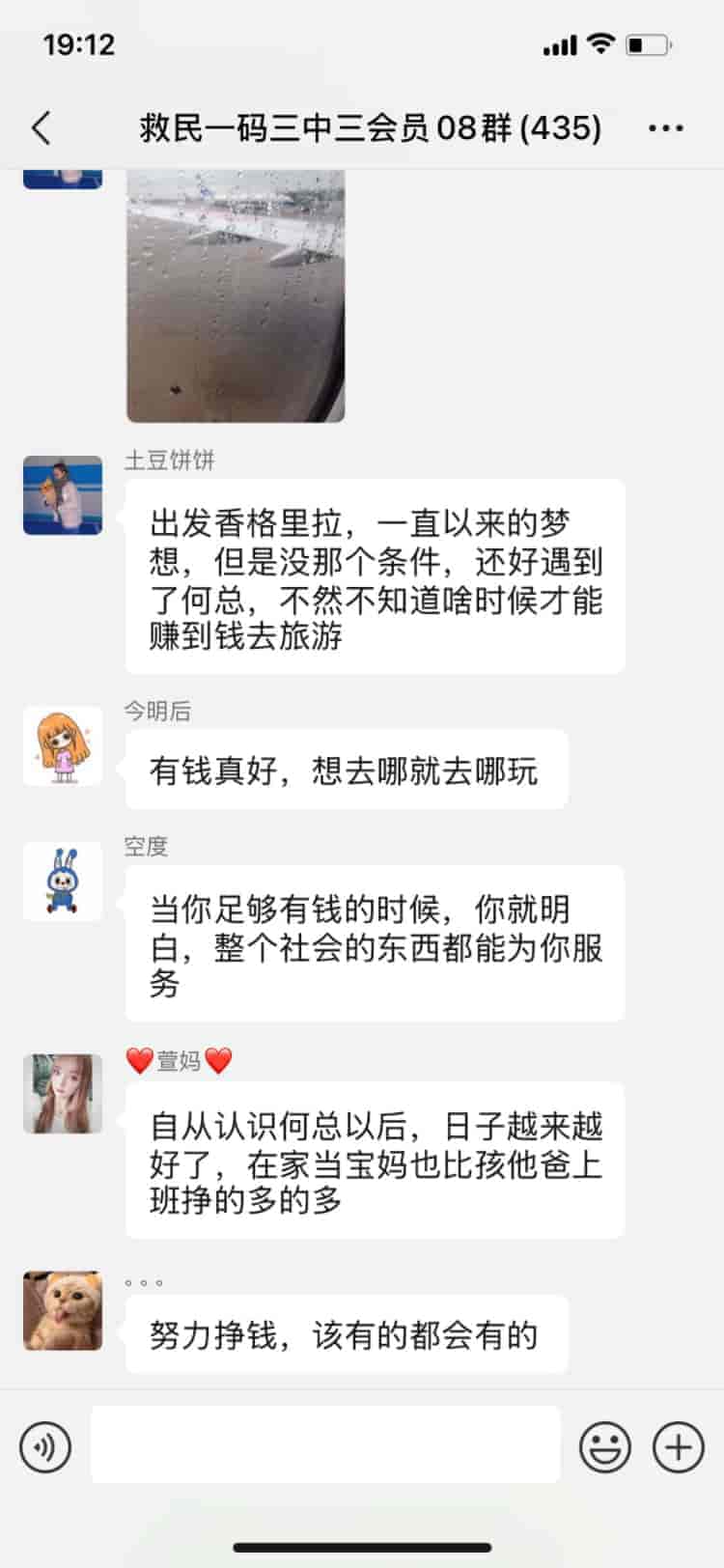724x1568 pixels.
Task: Open the airplane window photo
Action: (236, 296)
